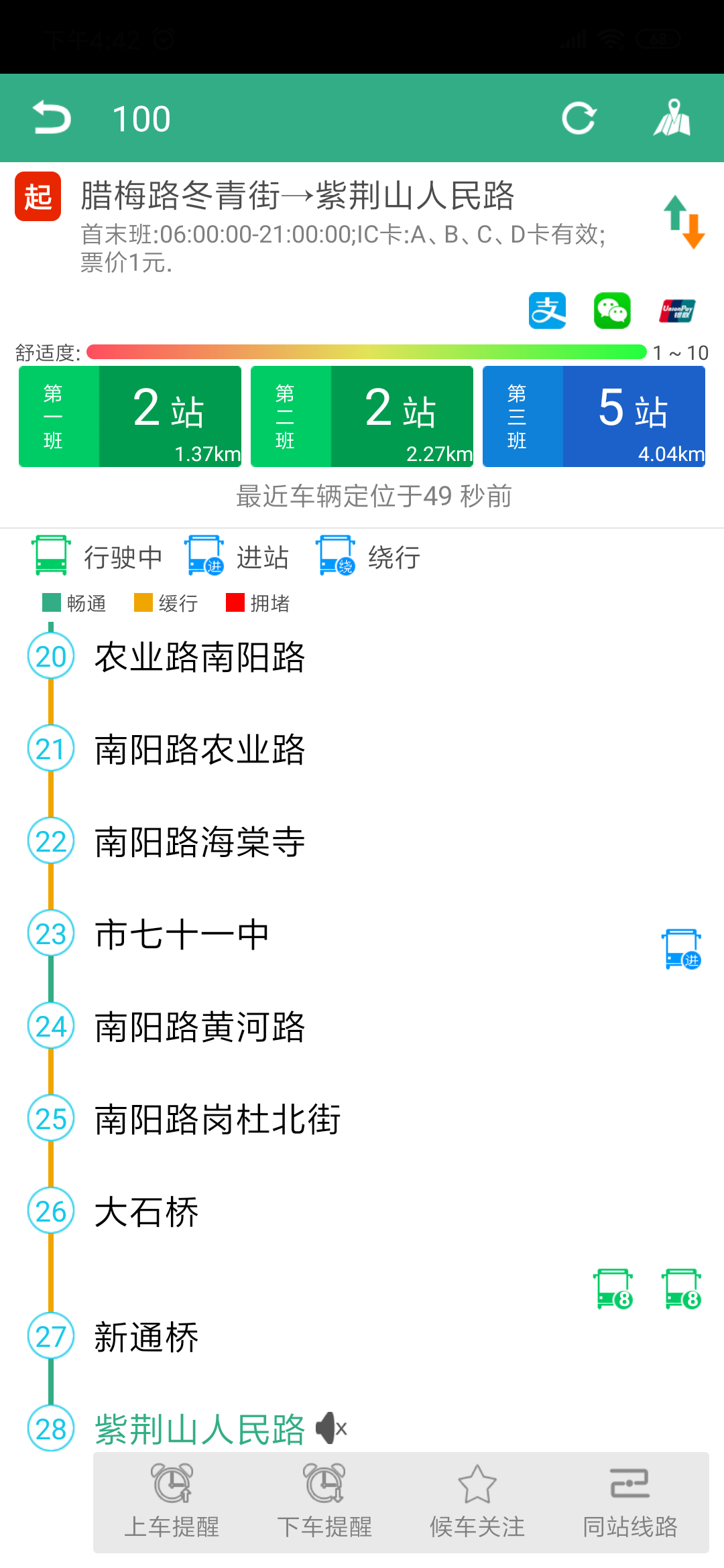This screenshot has height=1568, width=724.
Task: Expand the 第一班 bus card showing 2 站
Action: [129, 415]
